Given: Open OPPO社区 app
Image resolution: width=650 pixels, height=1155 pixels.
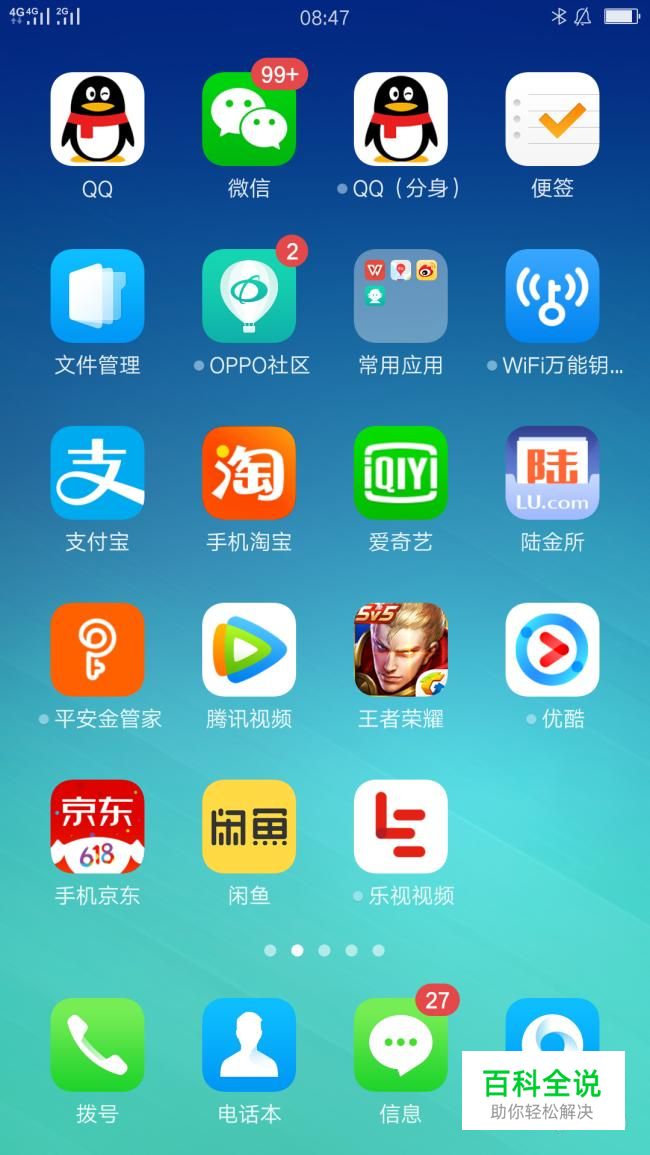Looking at the screenshot, I should 249,296.
